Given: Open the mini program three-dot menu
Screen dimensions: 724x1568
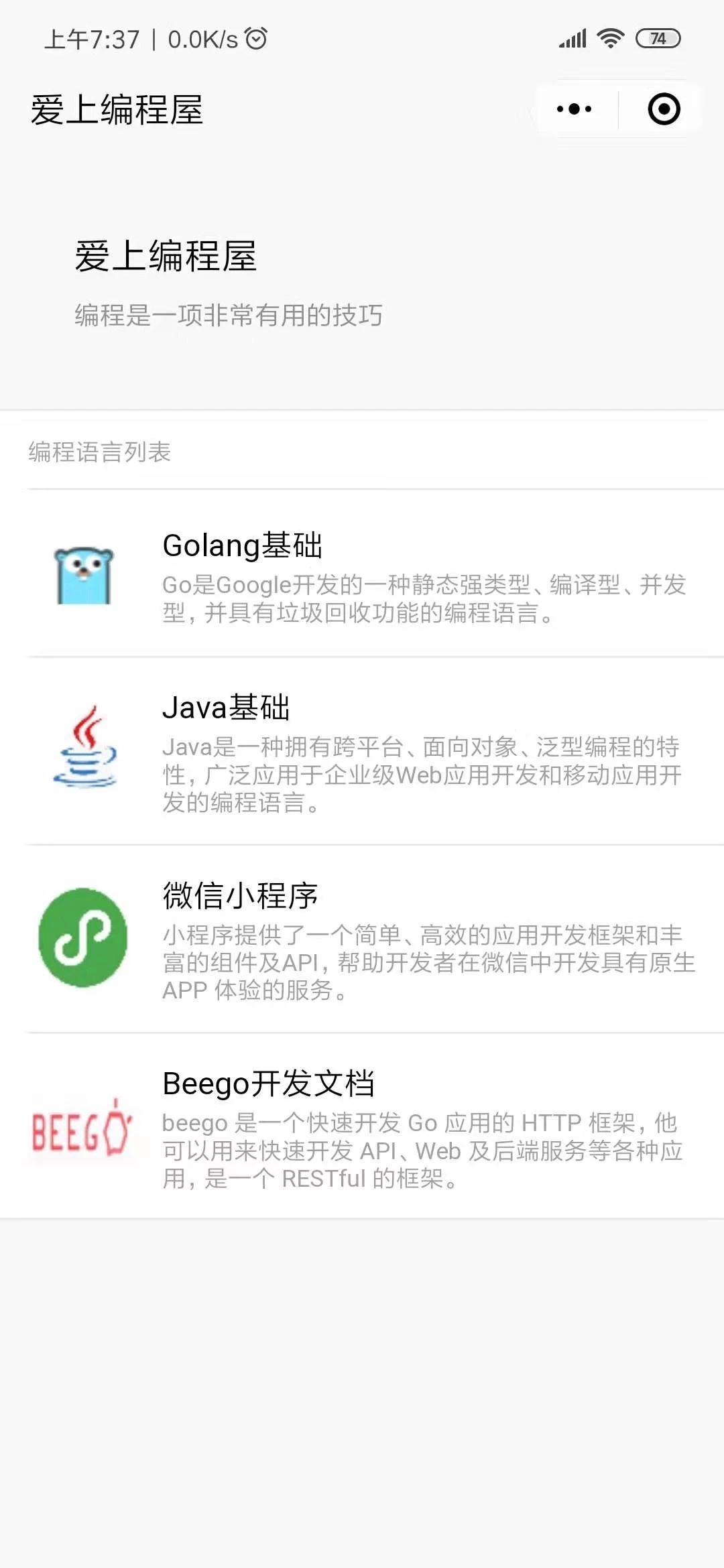Looking at the screenshot, I should click(x=575, y=109).
